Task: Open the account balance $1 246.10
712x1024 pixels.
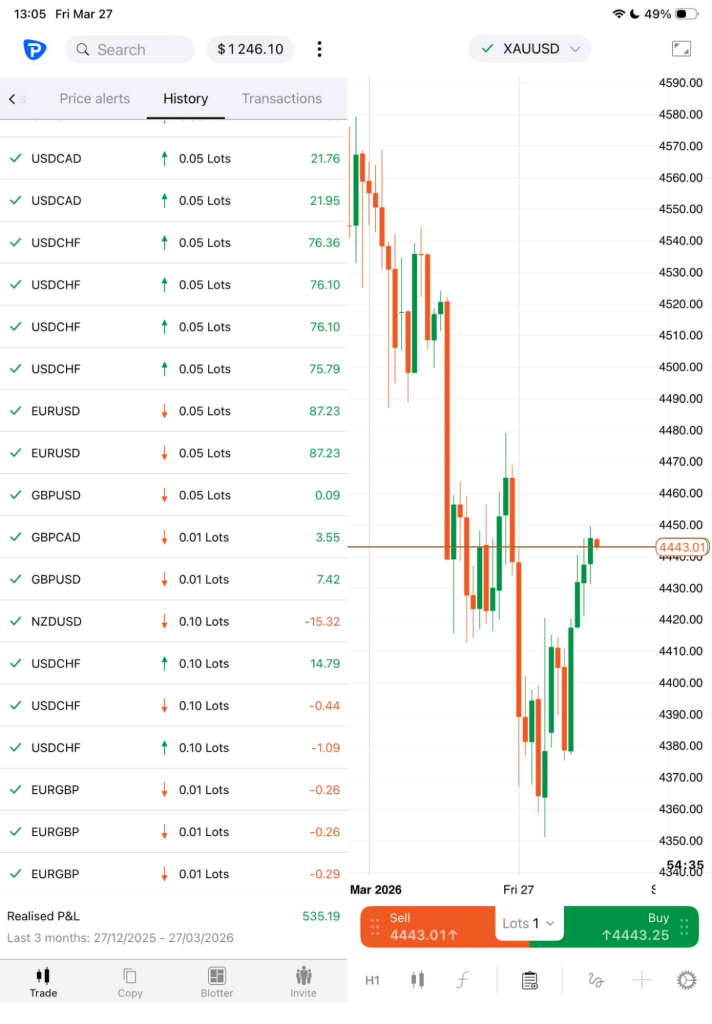Action: 250,49
